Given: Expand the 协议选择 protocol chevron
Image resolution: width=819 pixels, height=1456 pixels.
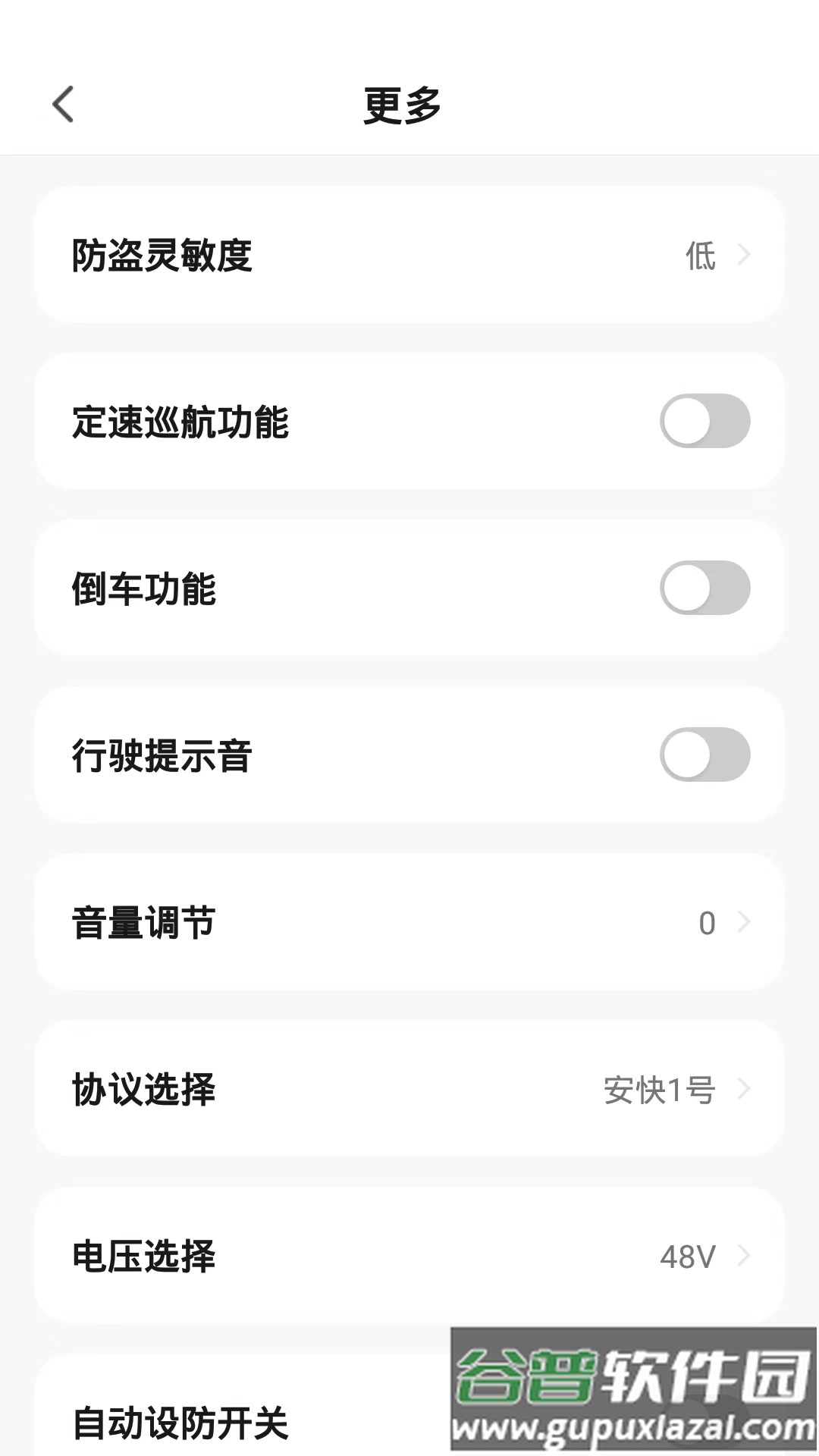Looking at the screenshot, I should click(744, 1090).
